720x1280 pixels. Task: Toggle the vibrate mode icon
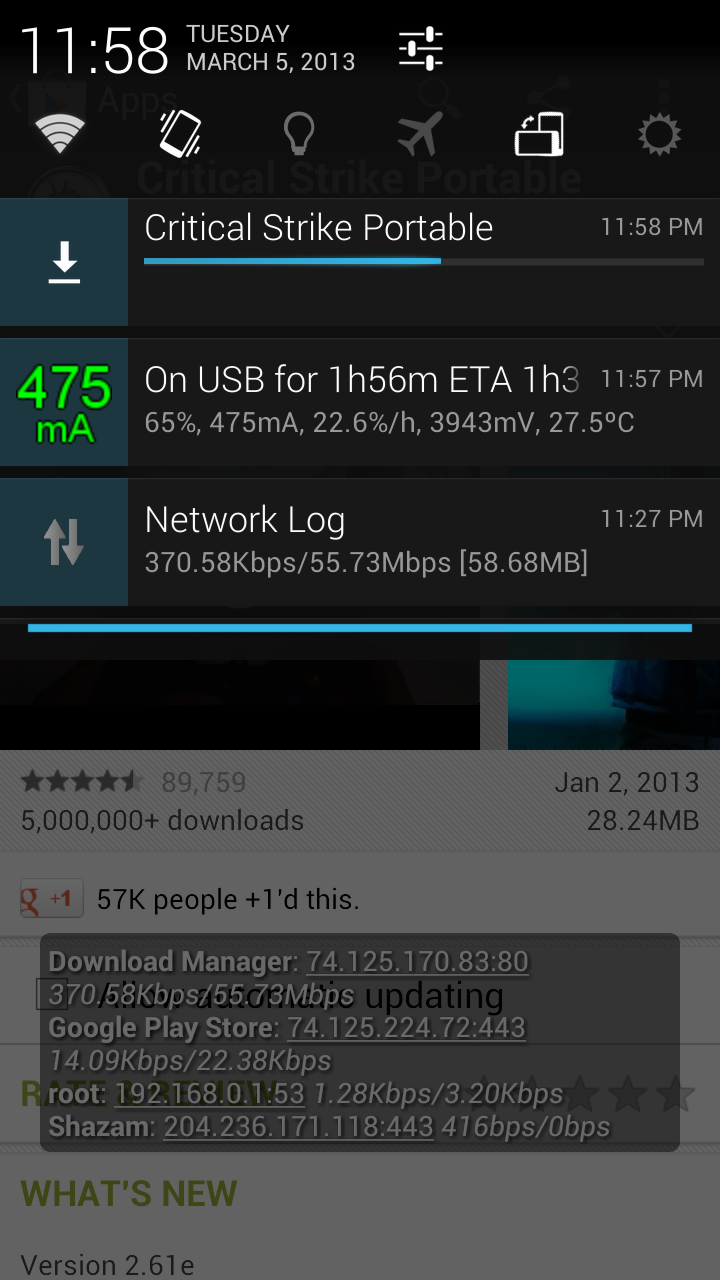180,133
